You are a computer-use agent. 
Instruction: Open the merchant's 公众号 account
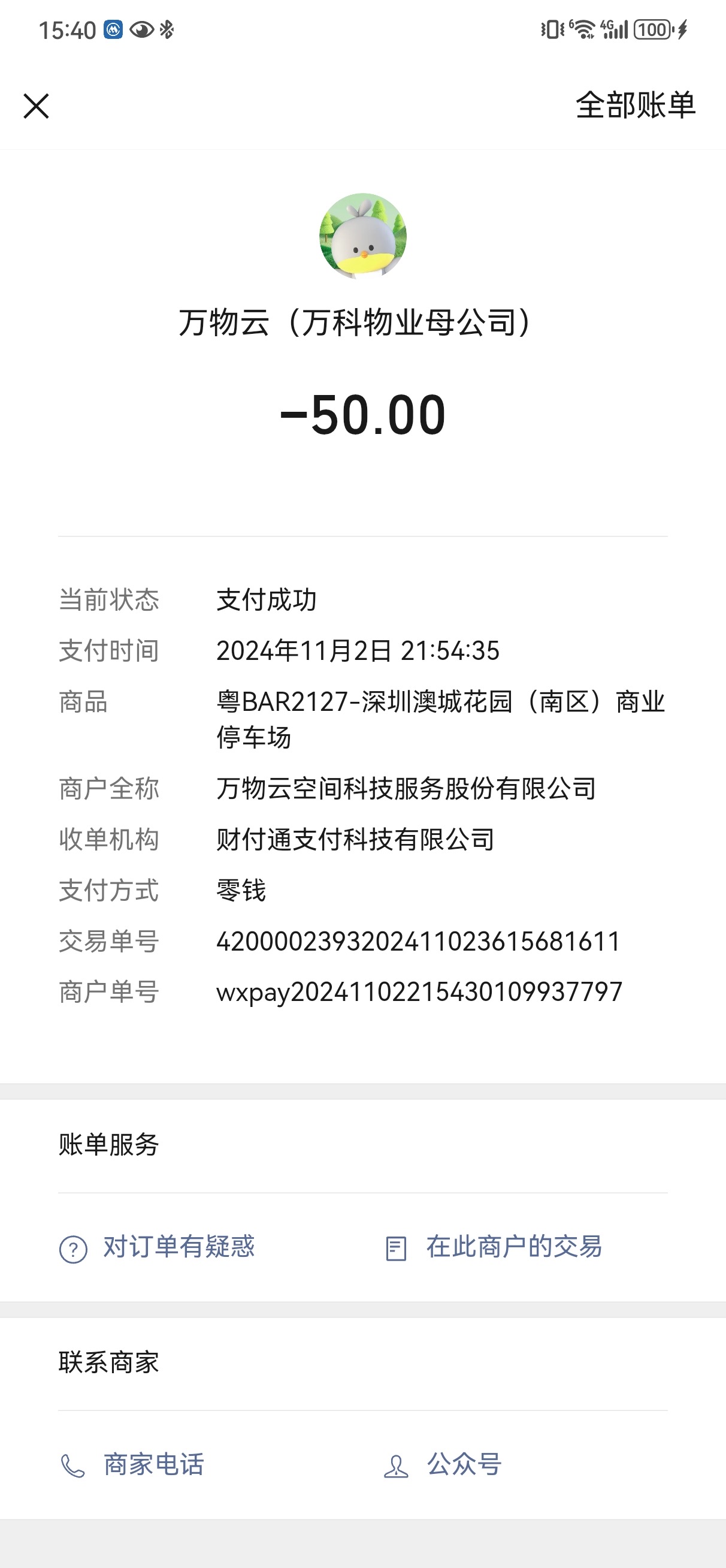click(x=443, y=1465)
